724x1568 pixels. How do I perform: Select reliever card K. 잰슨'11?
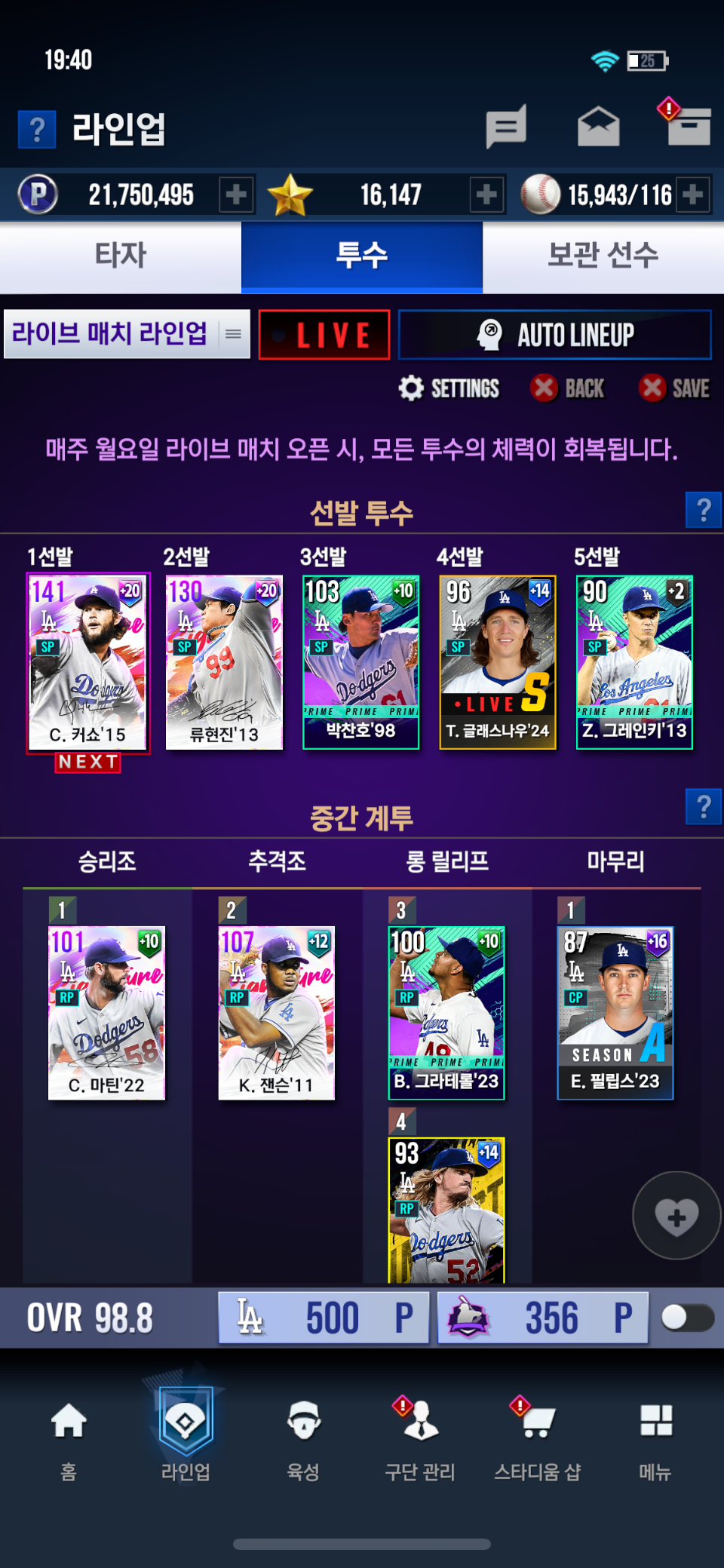click(x=276, y=1012)
